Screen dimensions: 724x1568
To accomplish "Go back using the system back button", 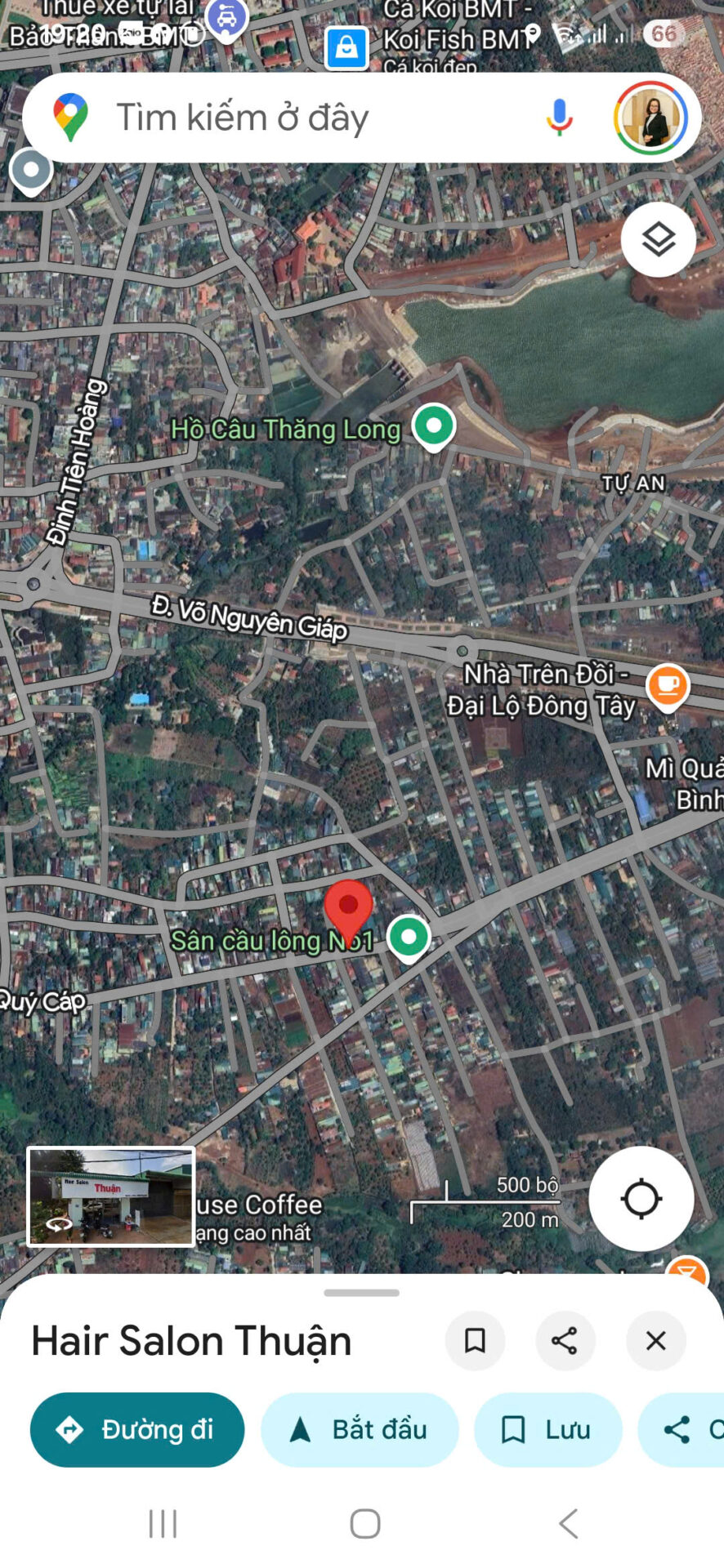I will [x=568, y=1524].
